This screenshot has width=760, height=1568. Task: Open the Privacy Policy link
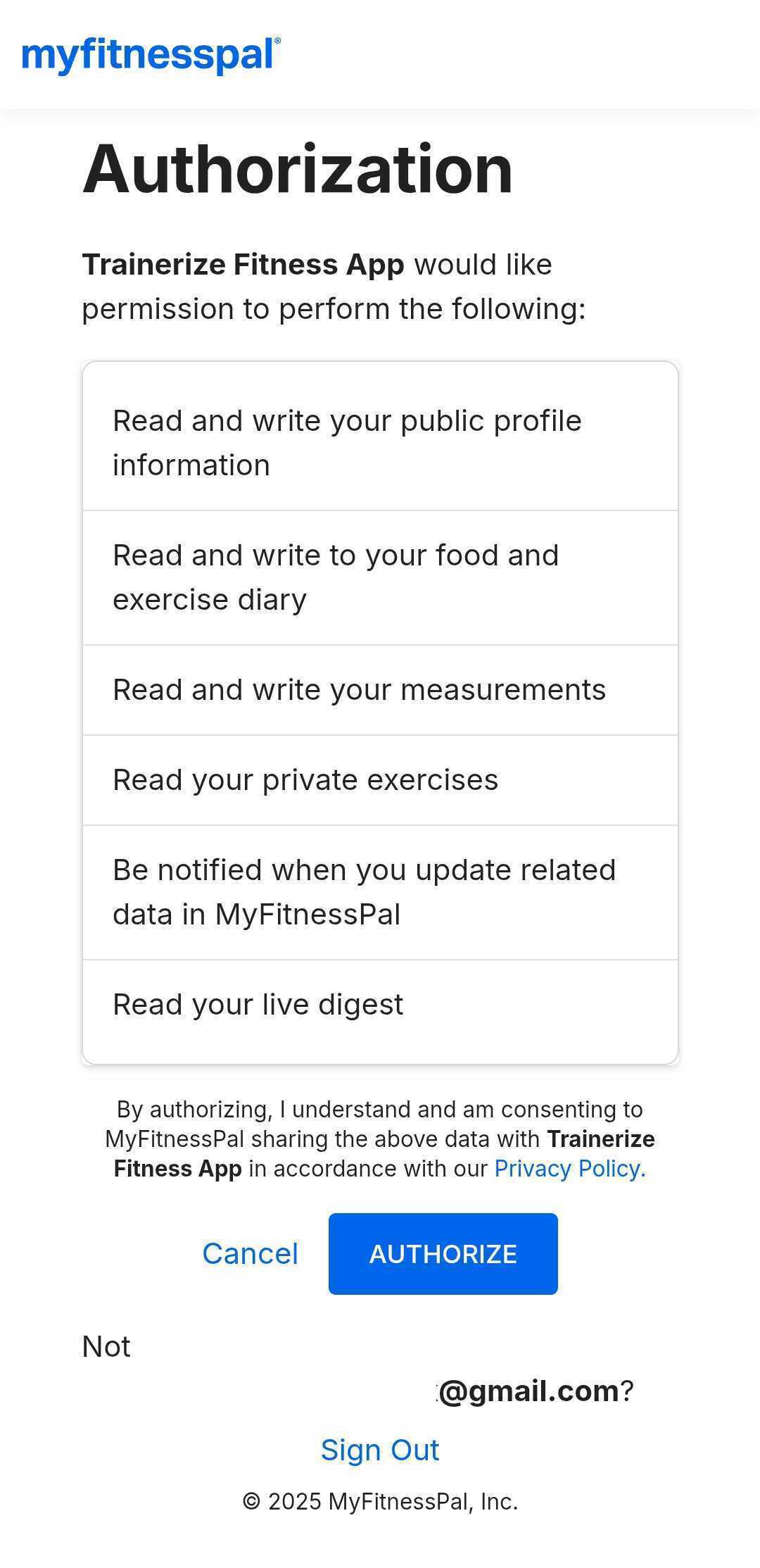tap(569, 1168)
